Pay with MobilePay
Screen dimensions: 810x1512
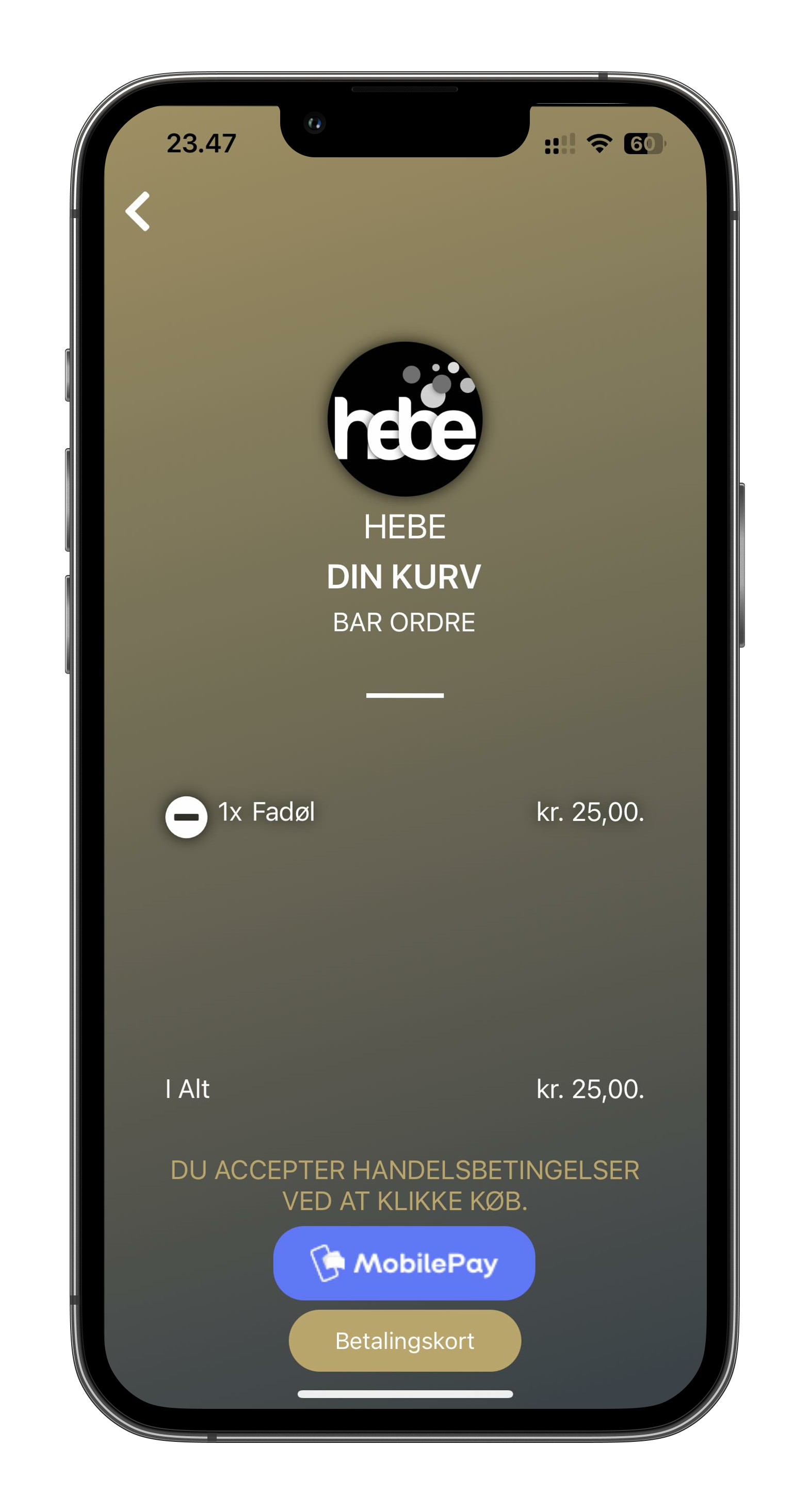coord(404,1262)
